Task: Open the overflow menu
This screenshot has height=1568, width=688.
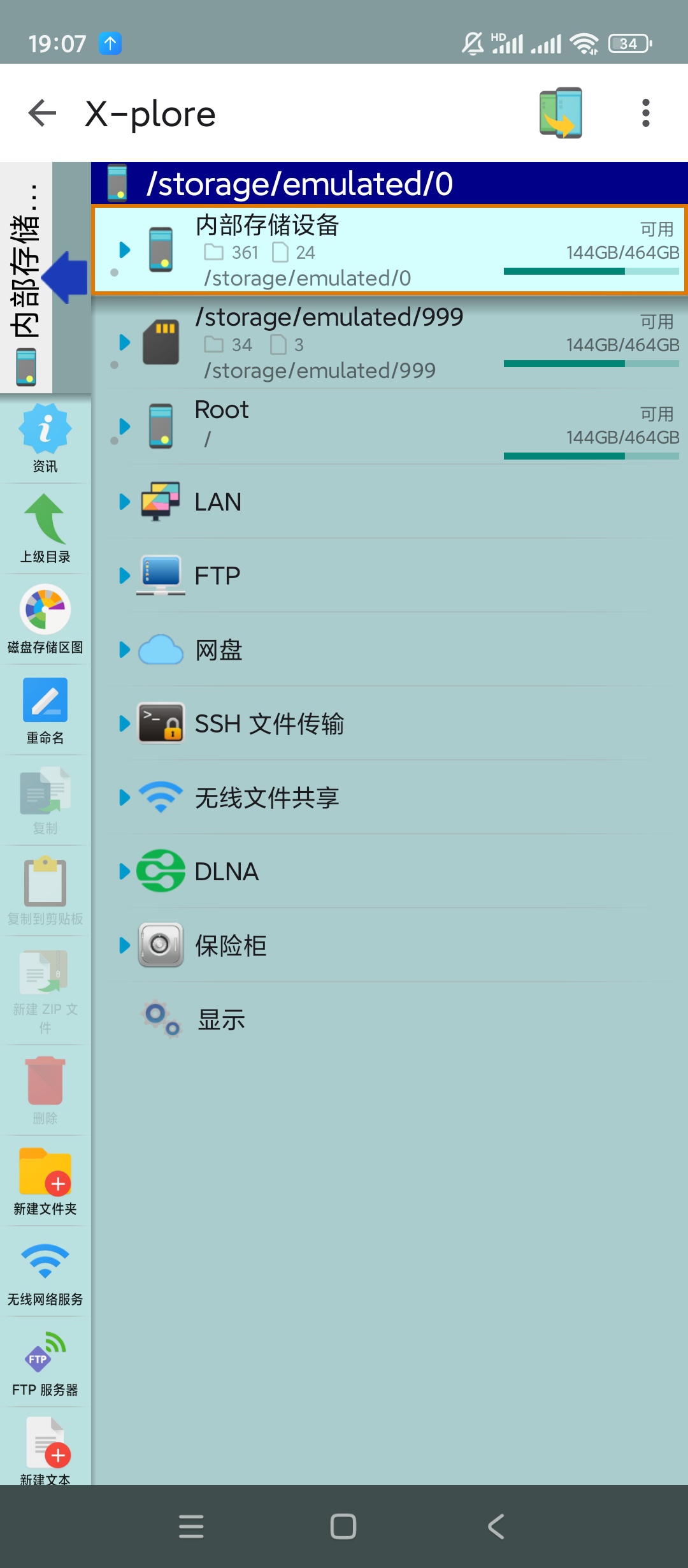Action: pos(645,113)
